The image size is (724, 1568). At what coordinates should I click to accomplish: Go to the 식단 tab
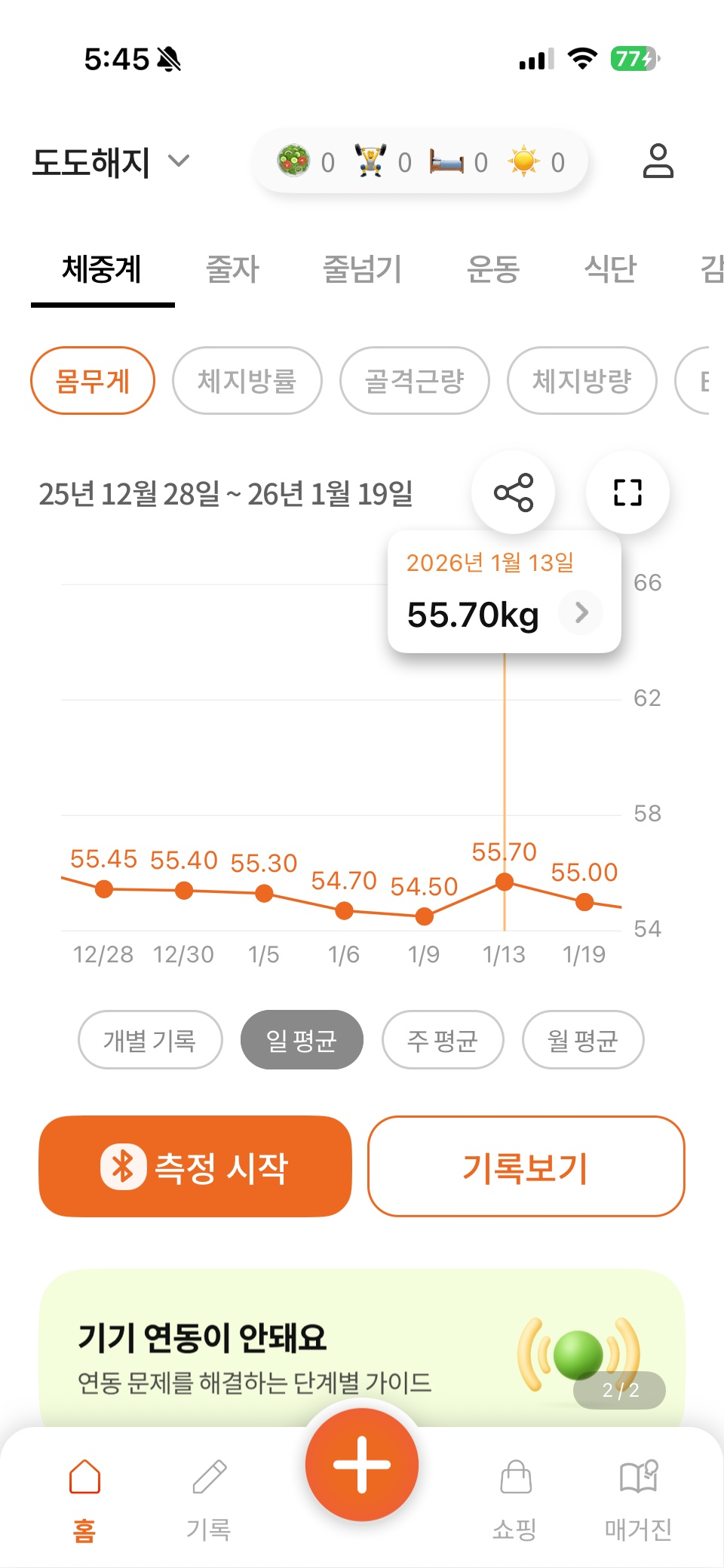click(610, 269)
